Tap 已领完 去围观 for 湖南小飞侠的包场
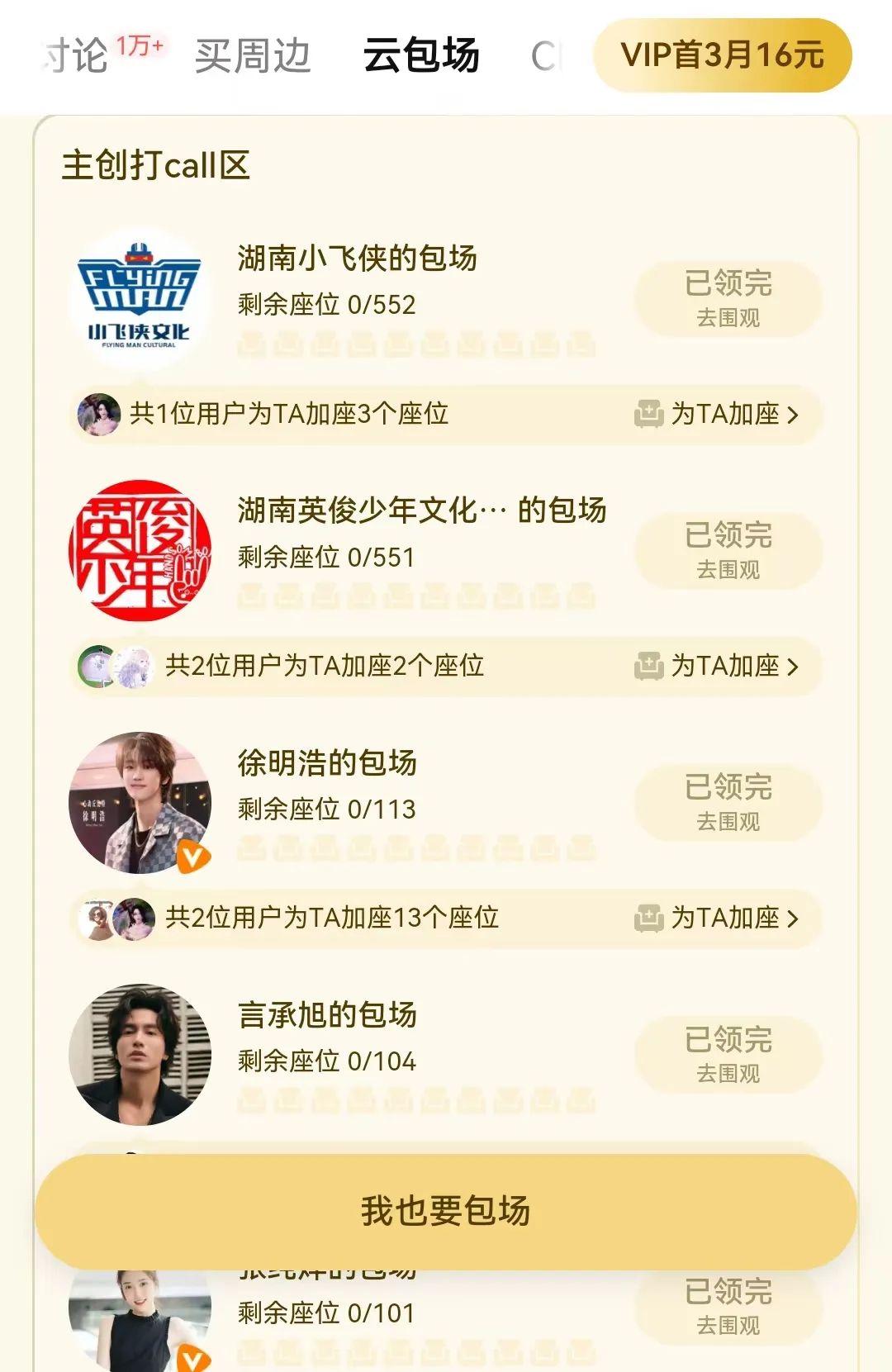Viewport: 892px width, 1372px height. point(728,298)
